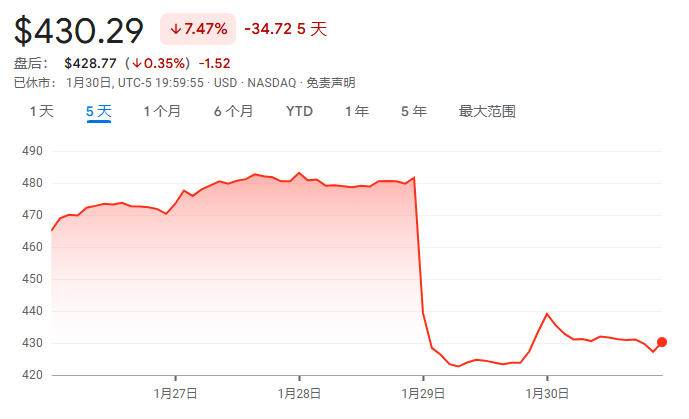The width and height of the screenshot is (689, 419).
Task: Switch to the 1 天 time range
Action: point(41,111)
